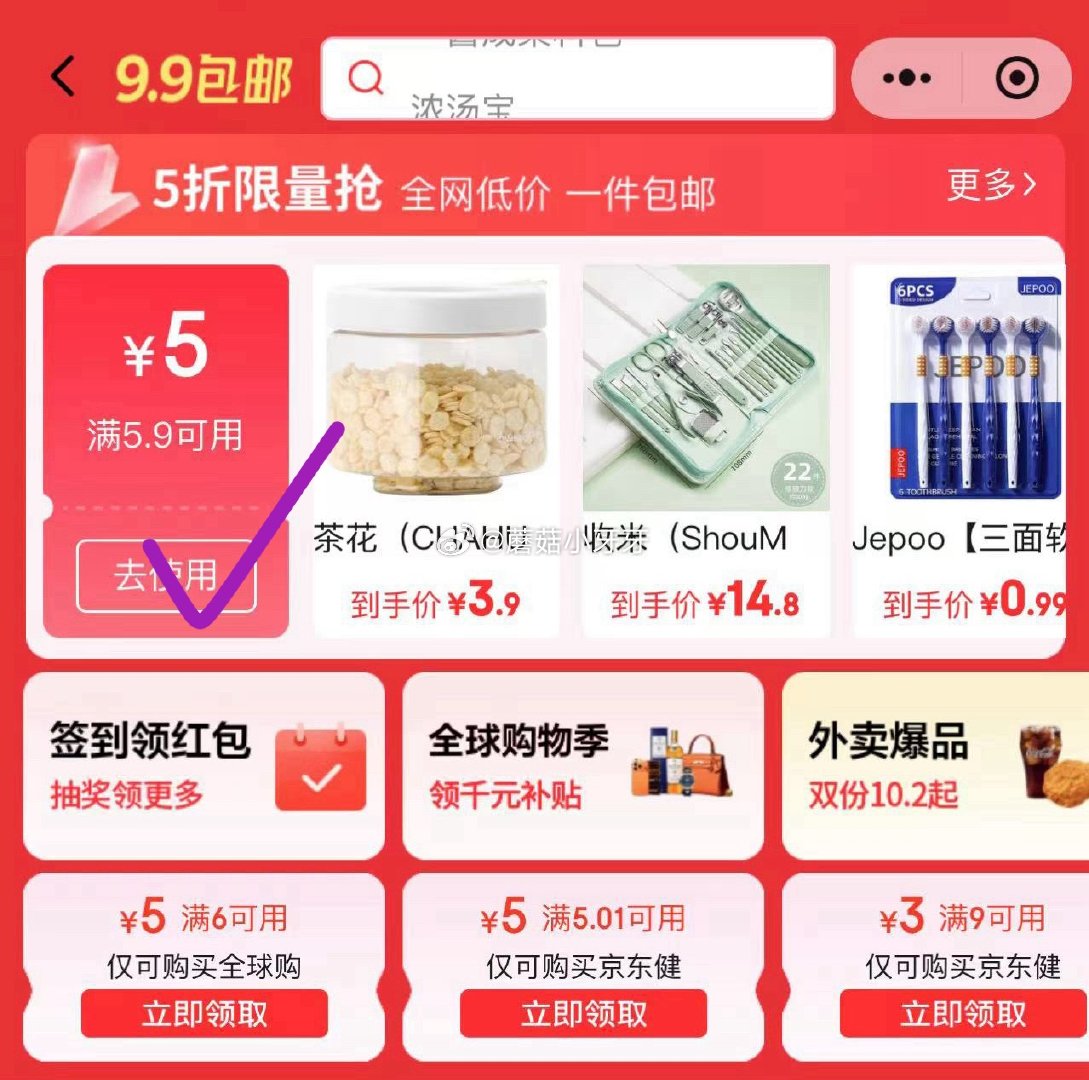Close the mini program via circle icon
Viewport: 1089px width, 1080px height.
pos(1018,78)
